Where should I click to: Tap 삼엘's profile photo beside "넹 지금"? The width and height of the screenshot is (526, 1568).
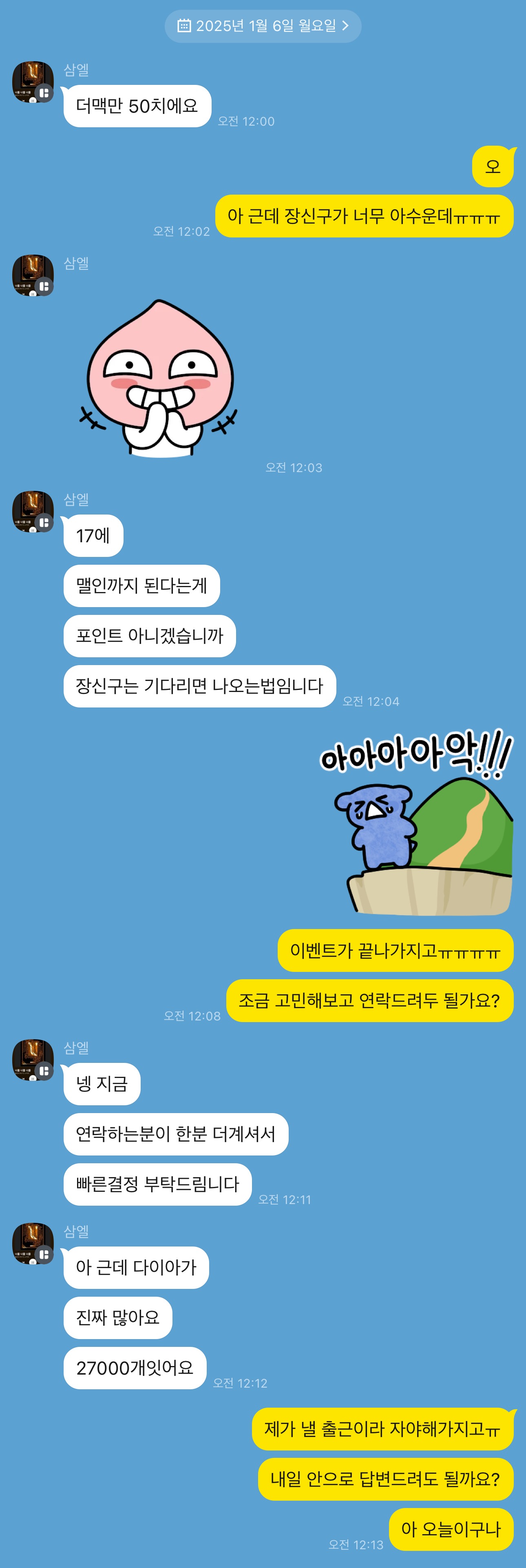33,1060
